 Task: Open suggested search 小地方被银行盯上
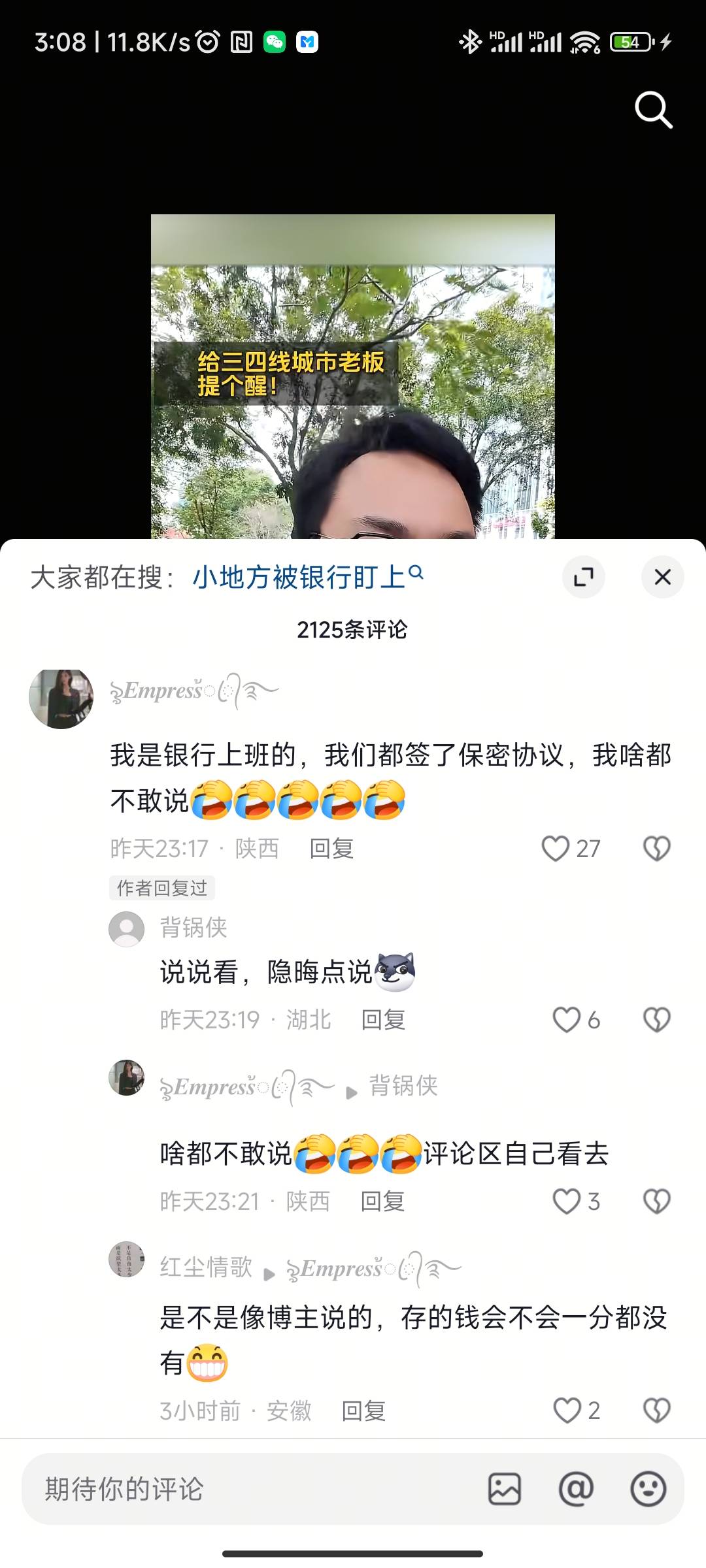pyautogui.click(x=307, y=577)
